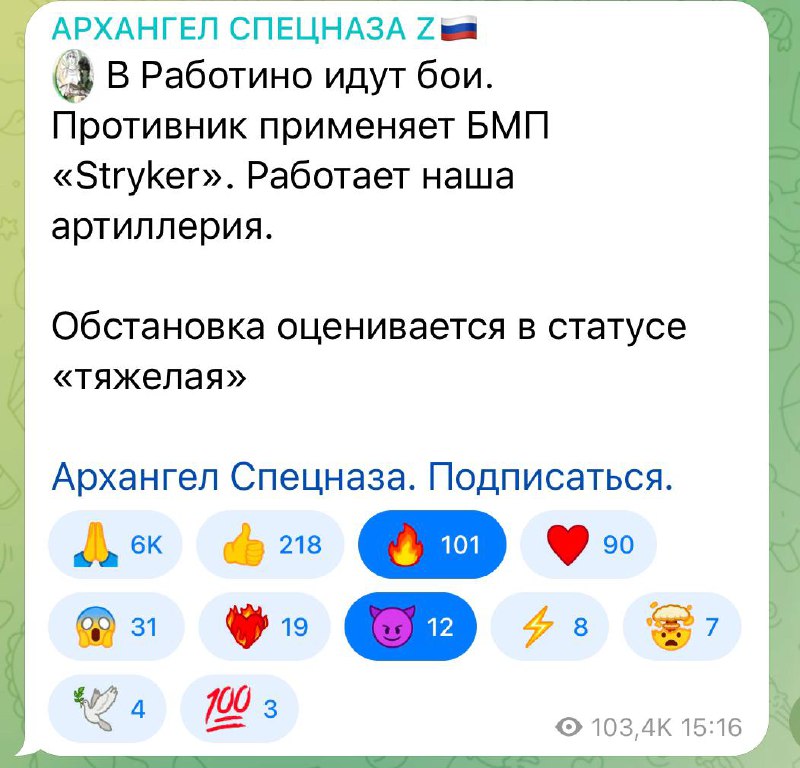
Task: React with the dove emoji
Action: (x=107, y=709)
